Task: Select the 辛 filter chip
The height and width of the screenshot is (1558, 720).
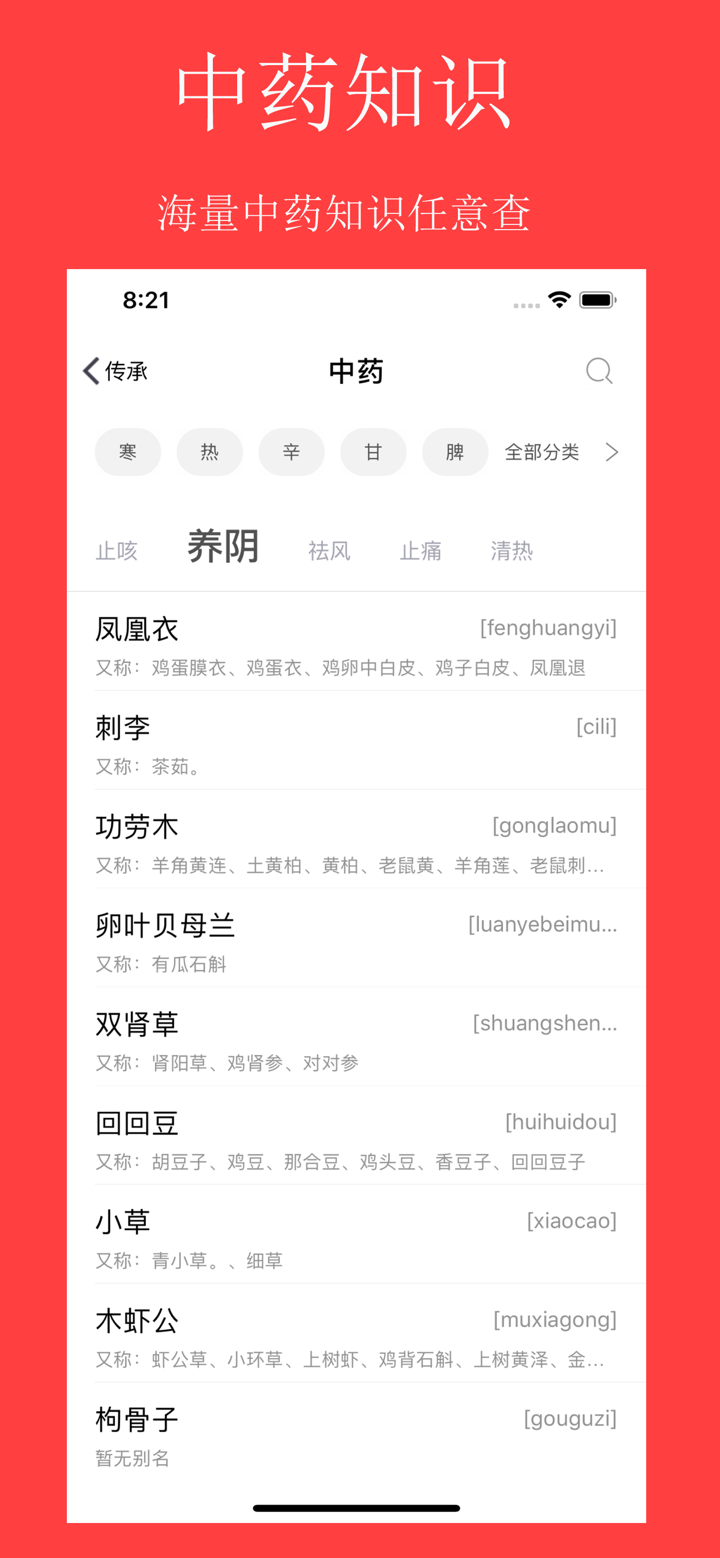Action: 291,452
